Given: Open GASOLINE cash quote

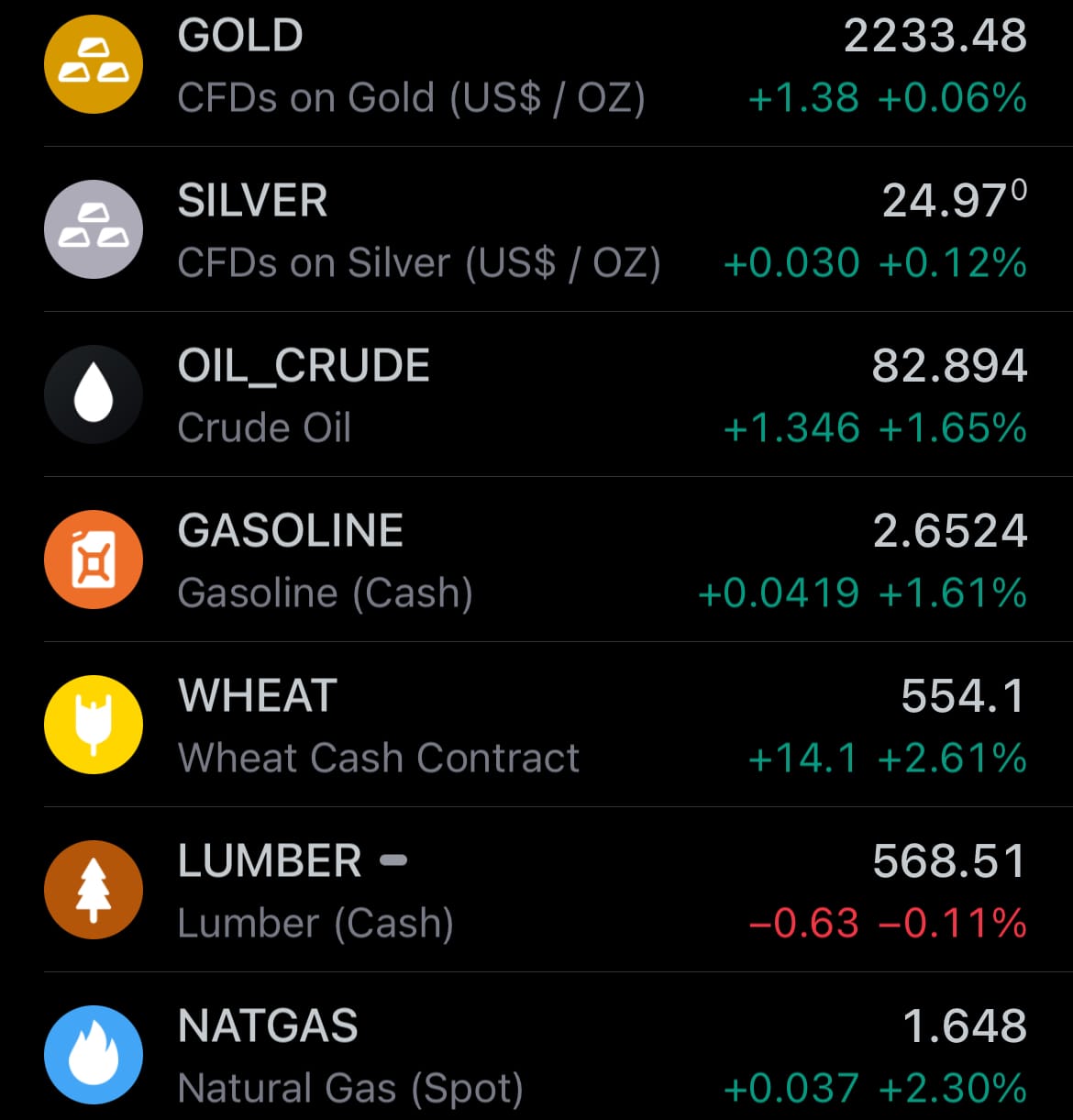Looking at the screenshot, I should [536, 560].
